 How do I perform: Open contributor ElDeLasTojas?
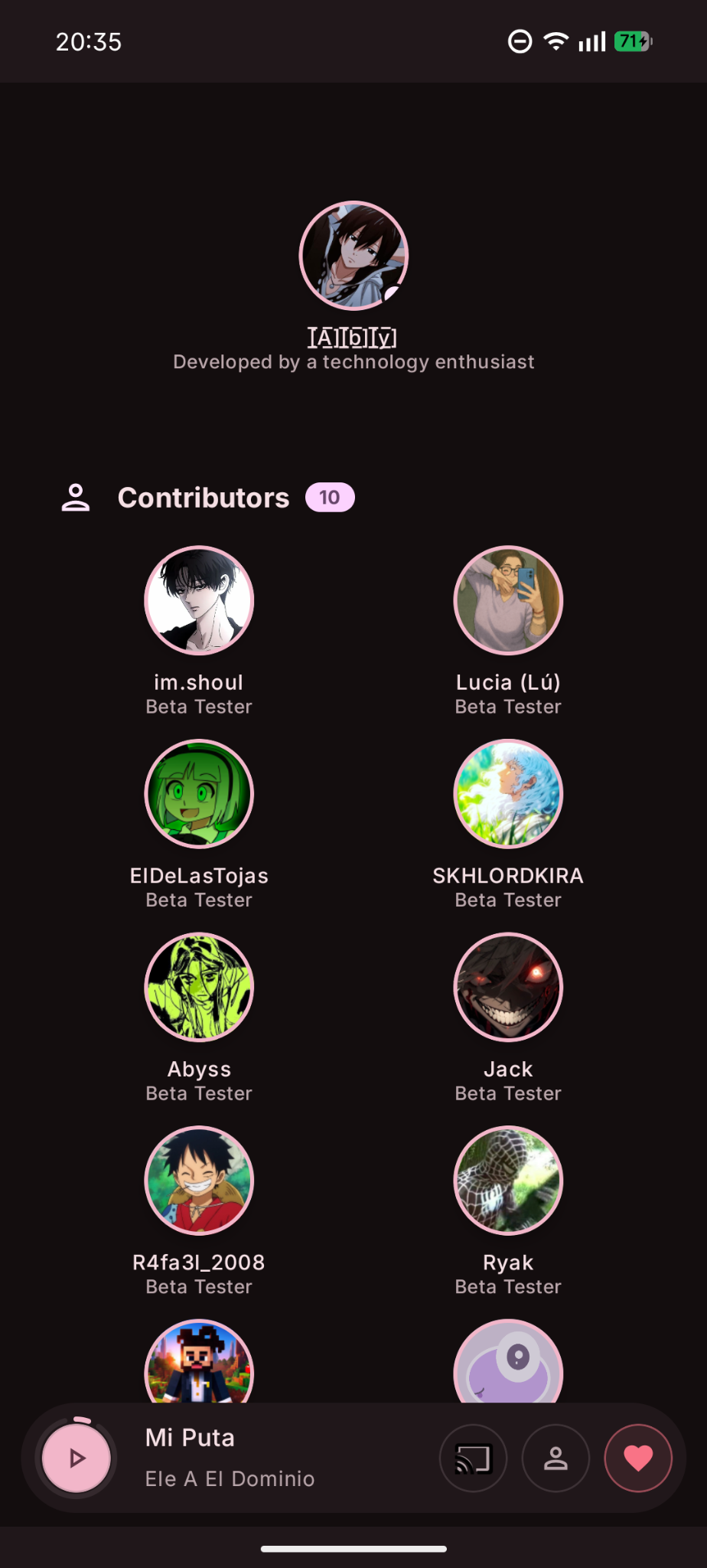pos(199,794)
